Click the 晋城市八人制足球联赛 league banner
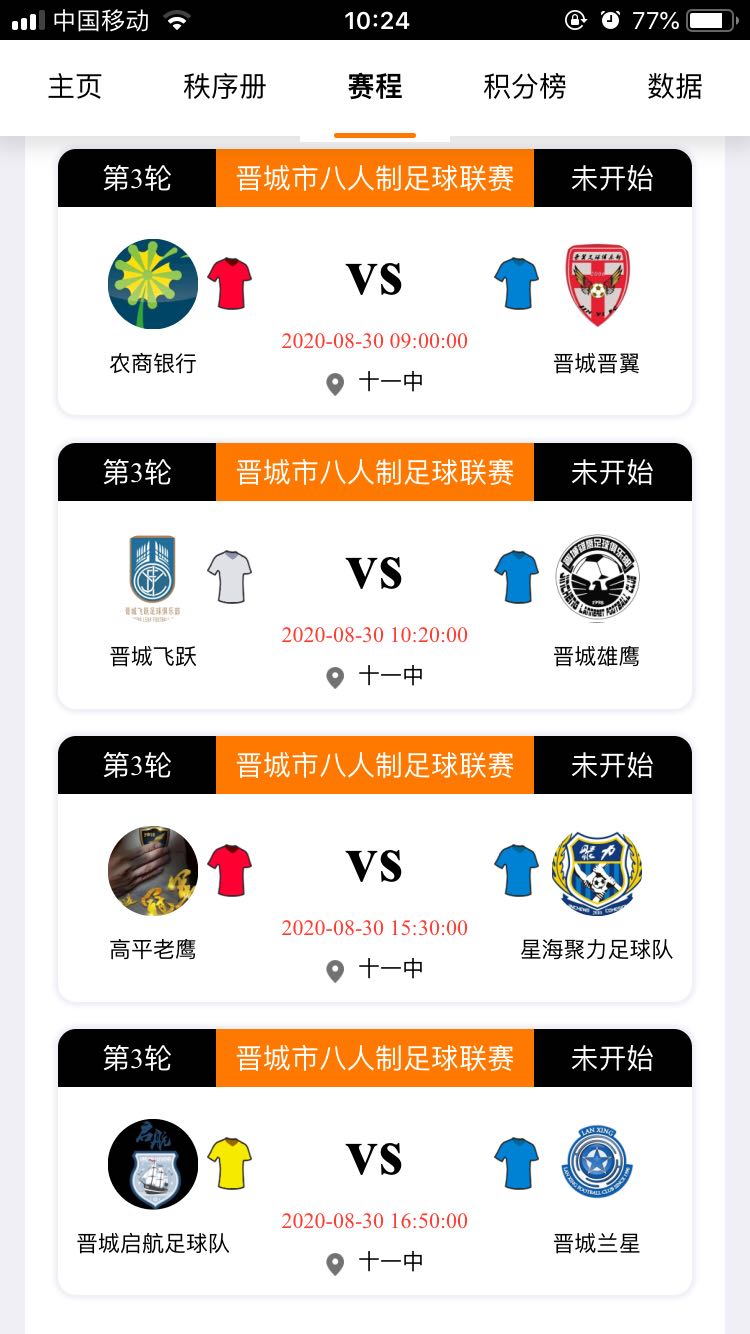Screen dimensions: 750x1334 pos(374,178)
